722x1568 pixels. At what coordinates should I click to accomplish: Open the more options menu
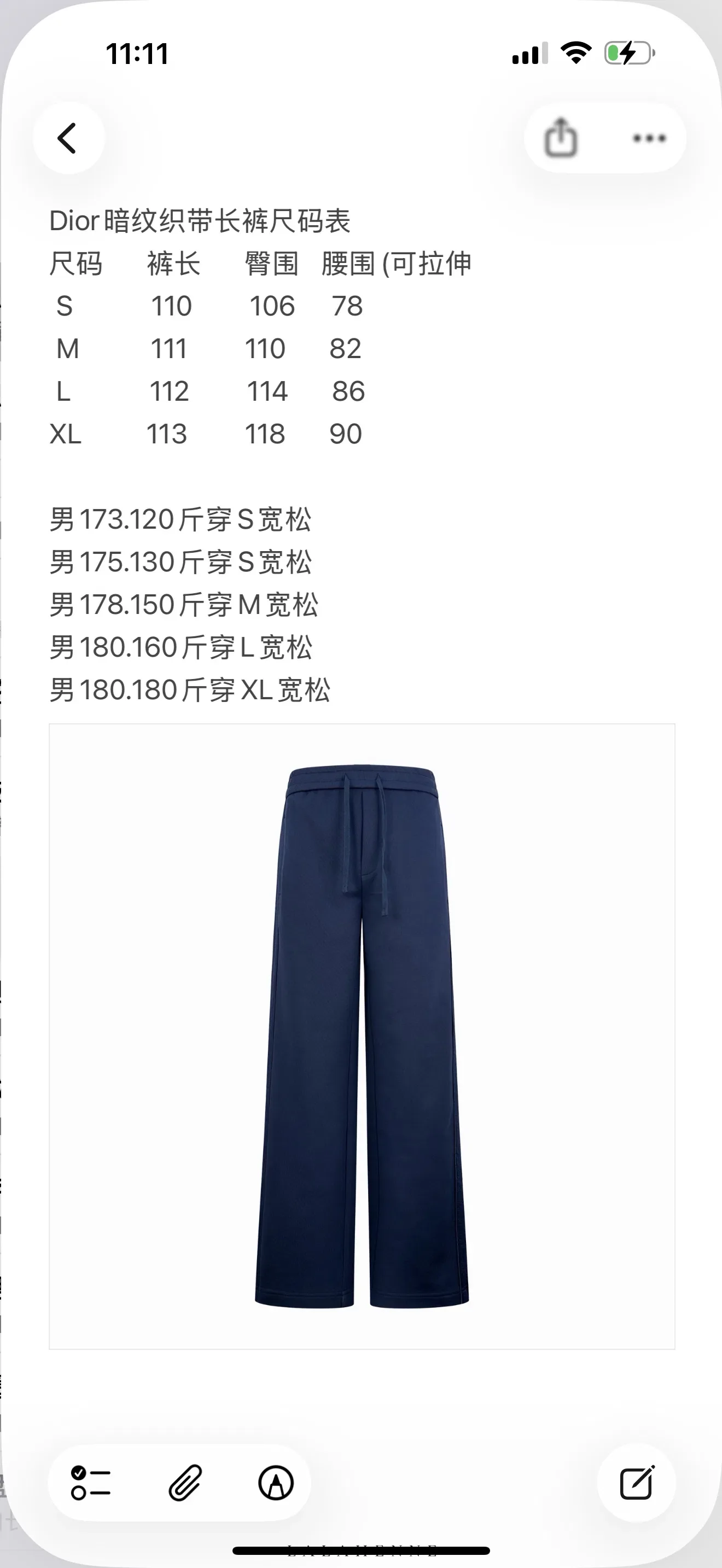pyautogui.click(x=649, y=138)
